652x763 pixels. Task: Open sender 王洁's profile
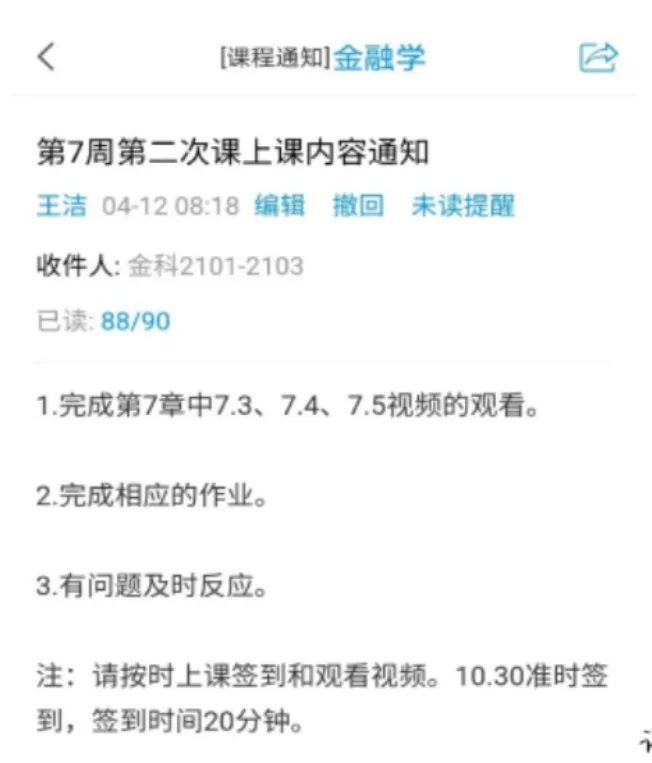[62, 206]
